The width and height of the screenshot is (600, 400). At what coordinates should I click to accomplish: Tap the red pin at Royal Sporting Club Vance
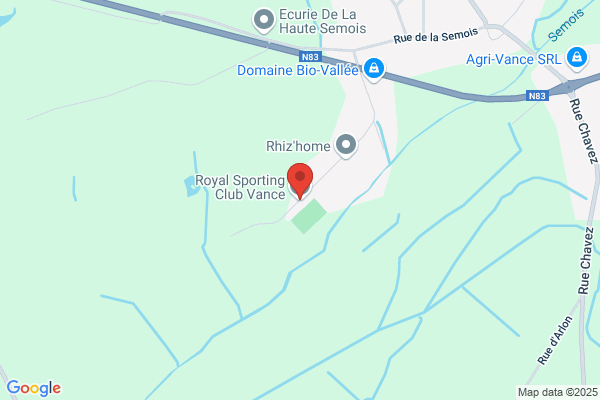[x=300, y=181]
